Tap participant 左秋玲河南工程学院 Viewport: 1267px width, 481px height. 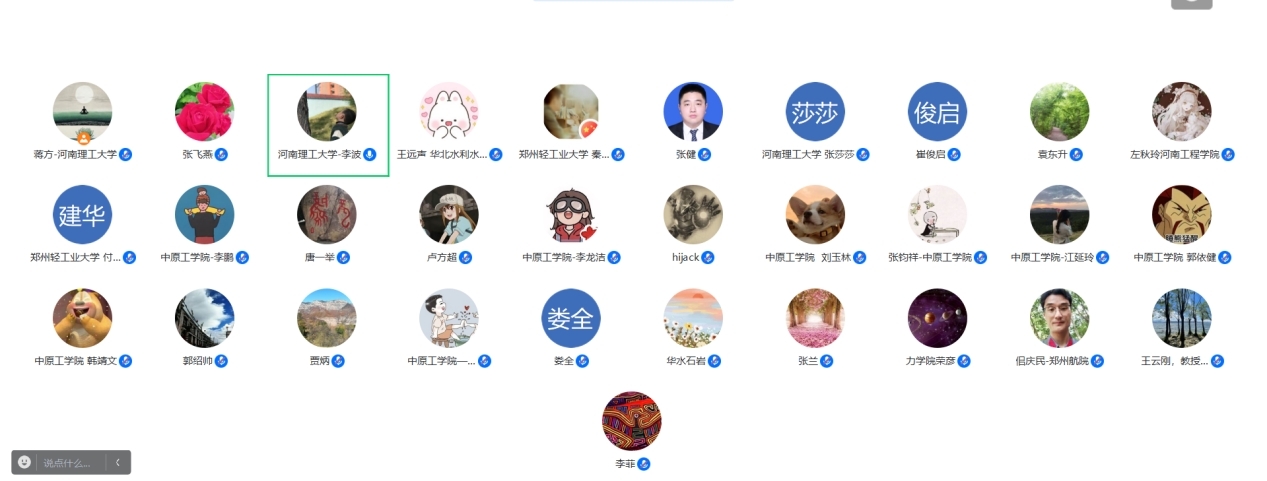tap(1181, 112)
